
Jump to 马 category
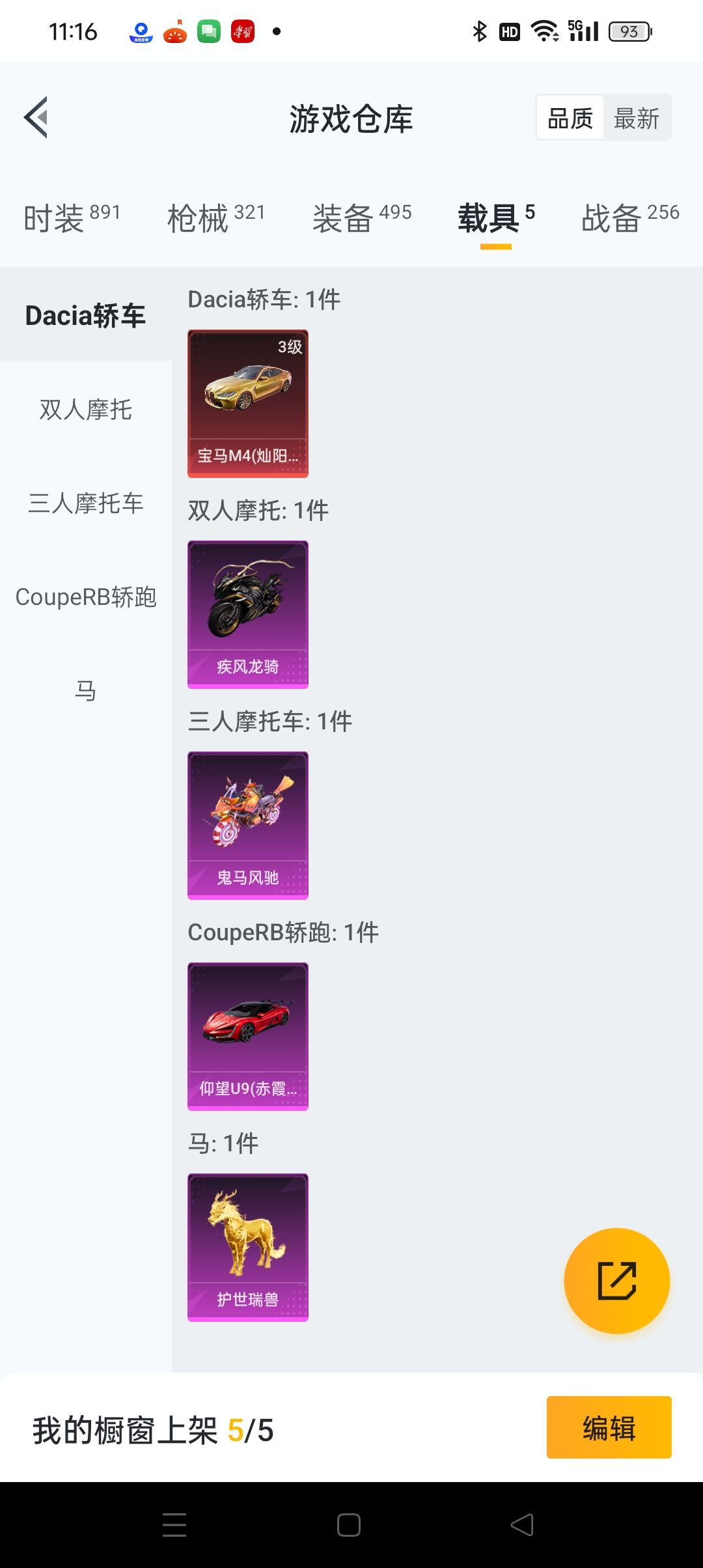click(x=85, y=691)
